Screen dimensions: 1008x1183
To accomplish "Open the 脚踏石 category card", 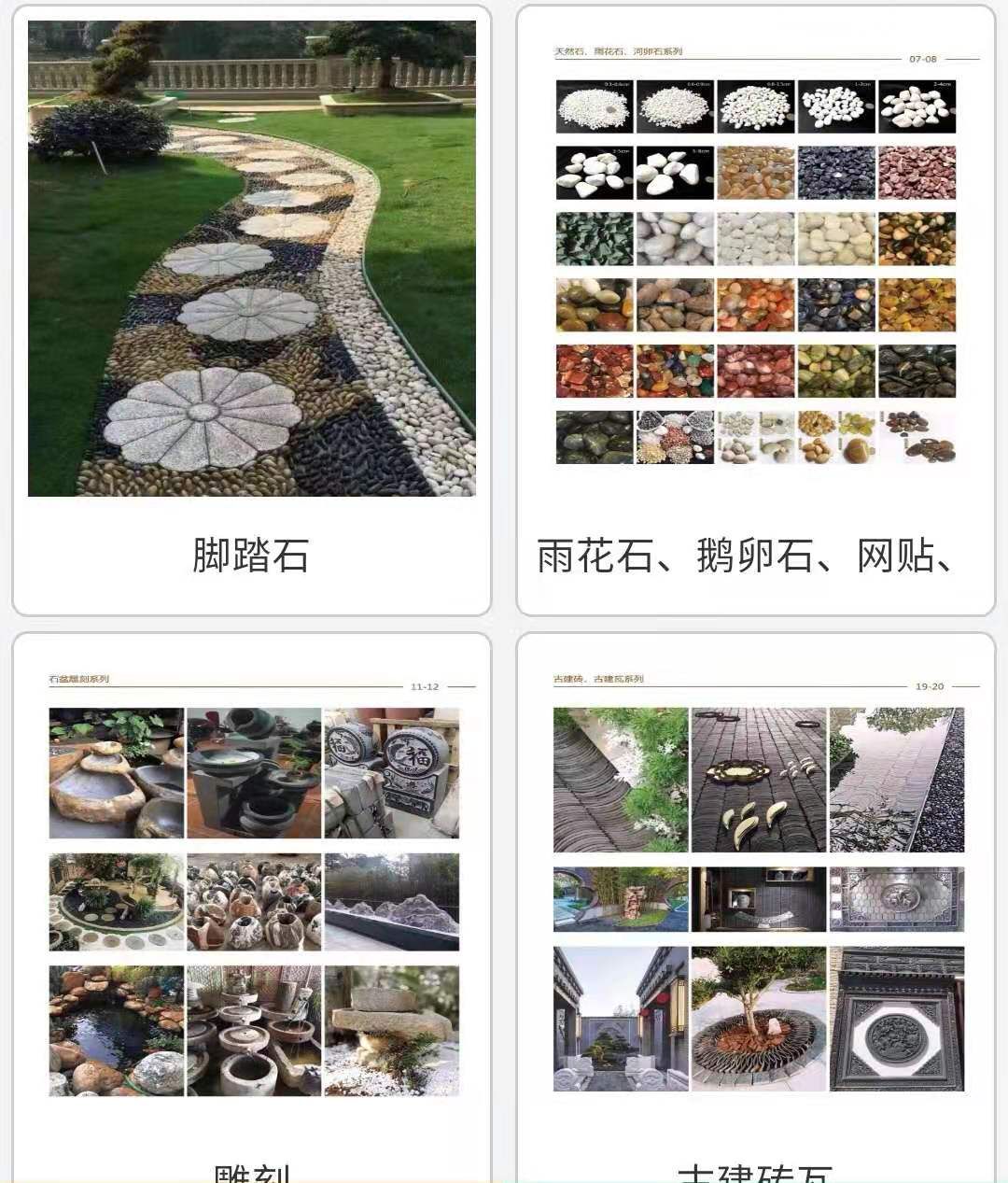I will click(251, 310).
